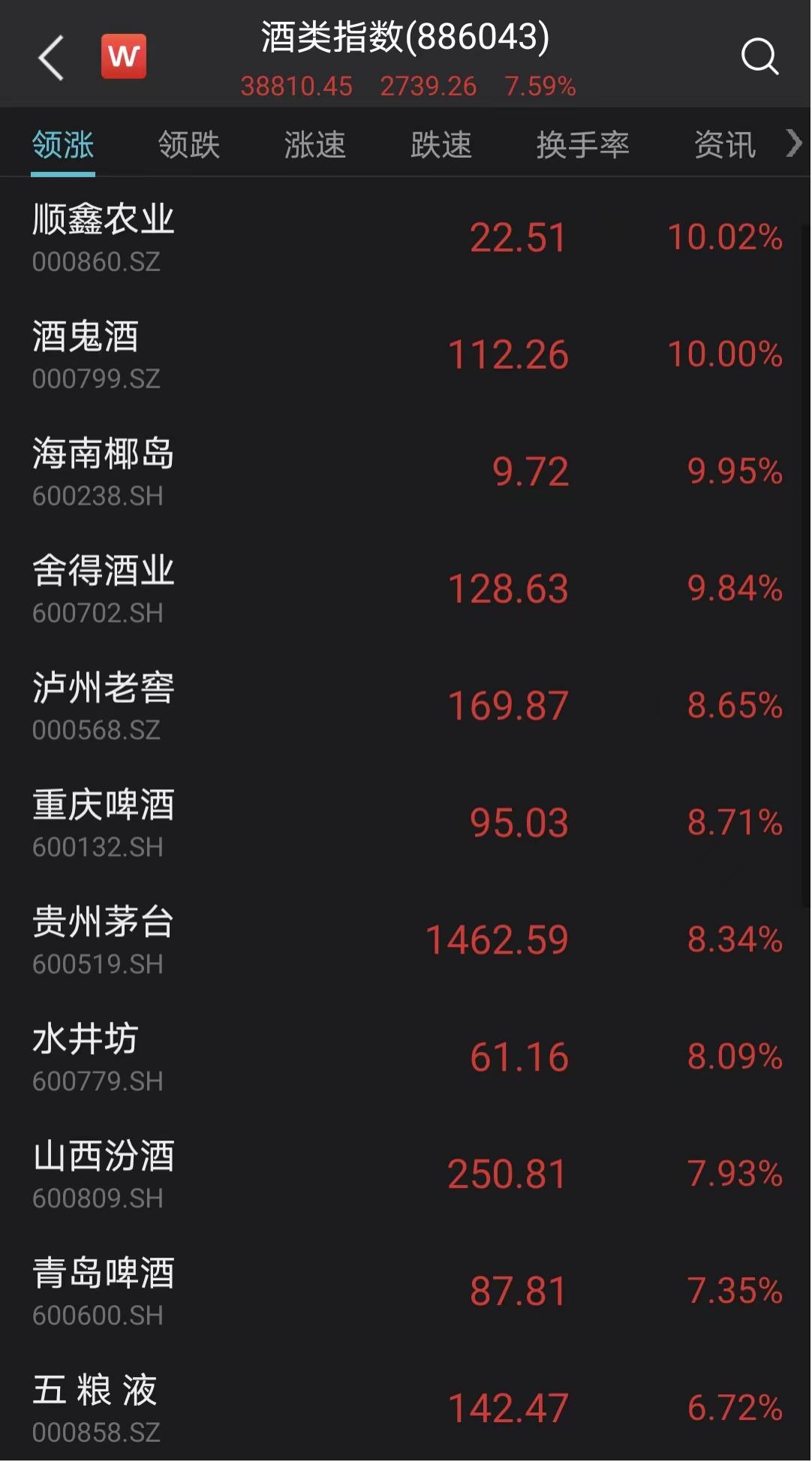Select the 跌速 tab
Viewport: 812px width, 1462px height.
pos(441,144)
